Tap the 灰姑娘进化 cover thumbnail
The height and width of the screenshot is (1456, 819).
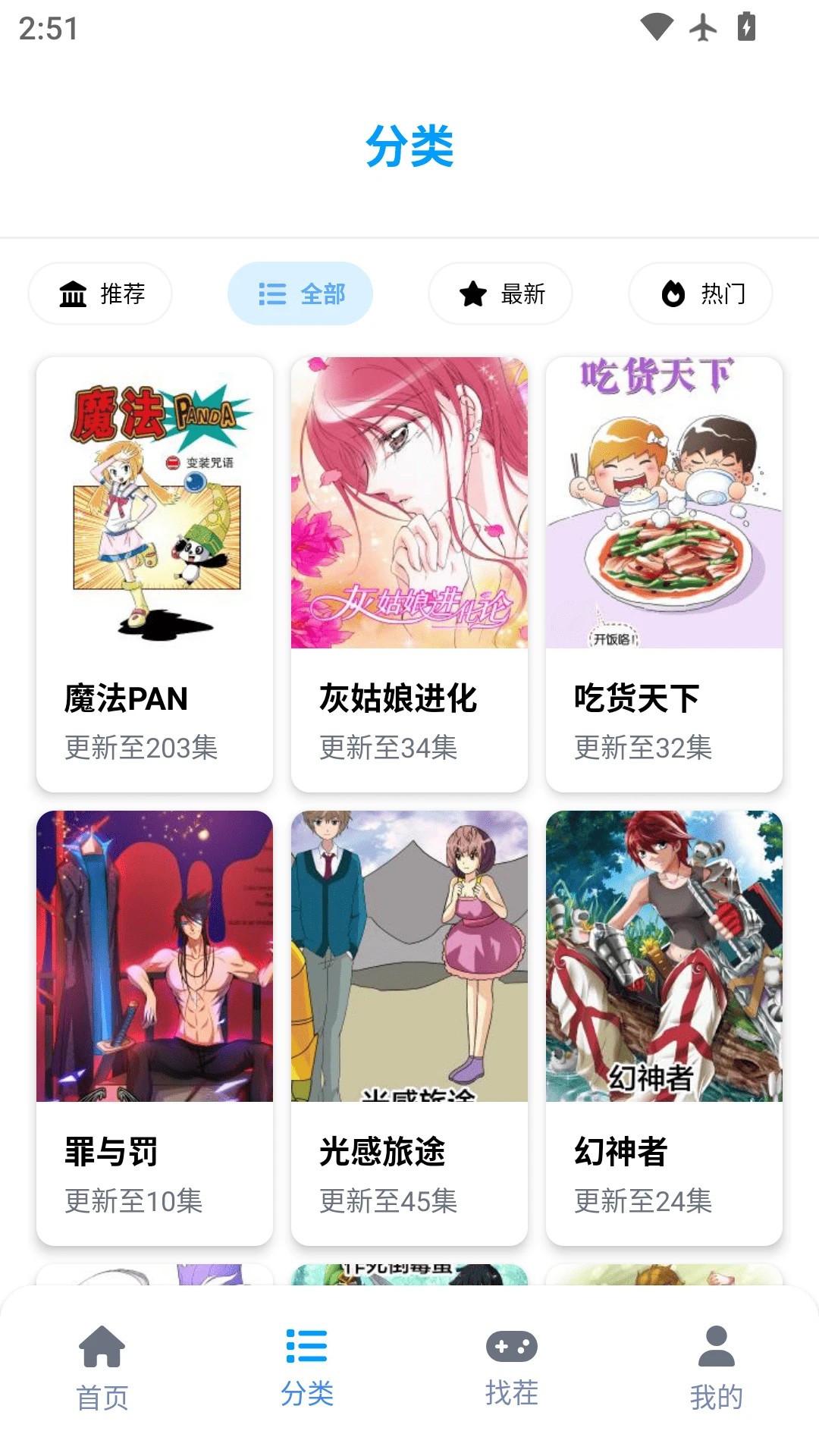[x=409, y=504]
